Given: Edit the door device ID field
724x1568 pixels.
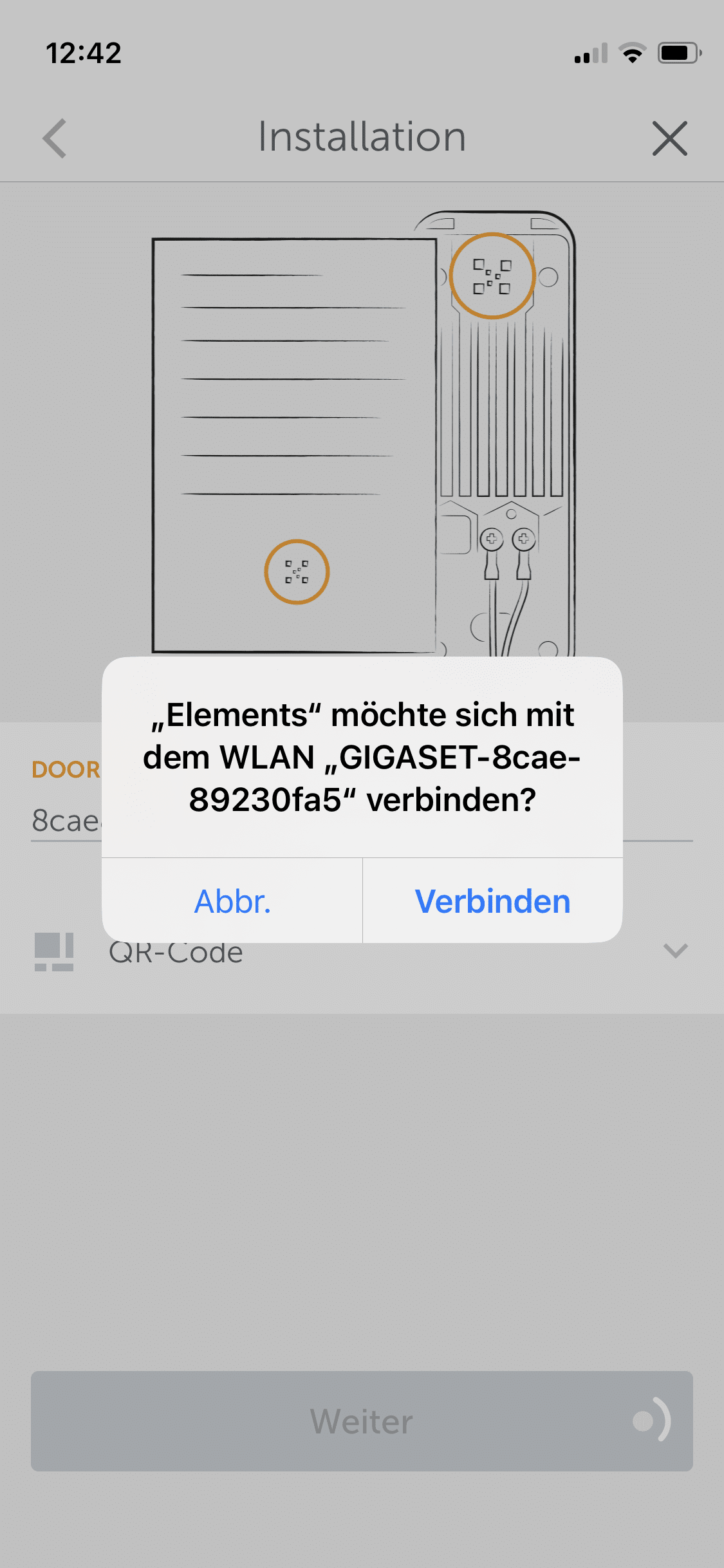Looking at the screenshot, I should click(x=66, y=821).
